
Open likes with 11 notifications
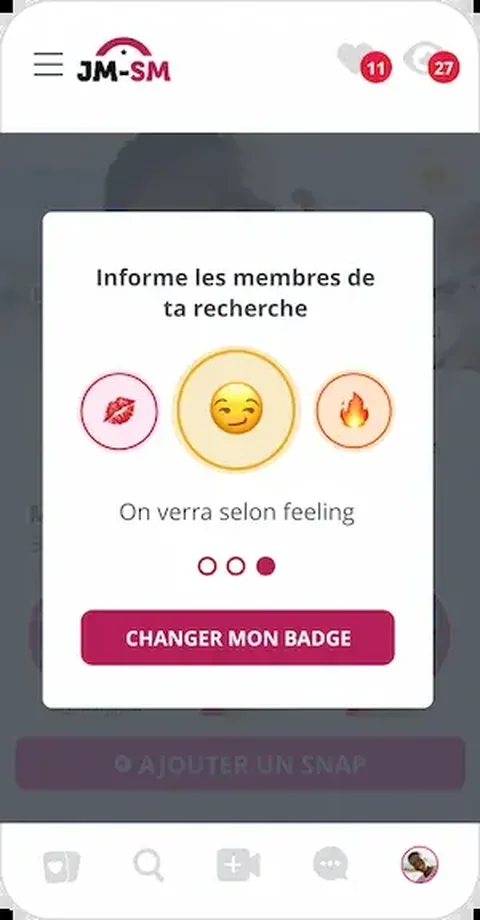pyautogui.click(x=364, y=62)
